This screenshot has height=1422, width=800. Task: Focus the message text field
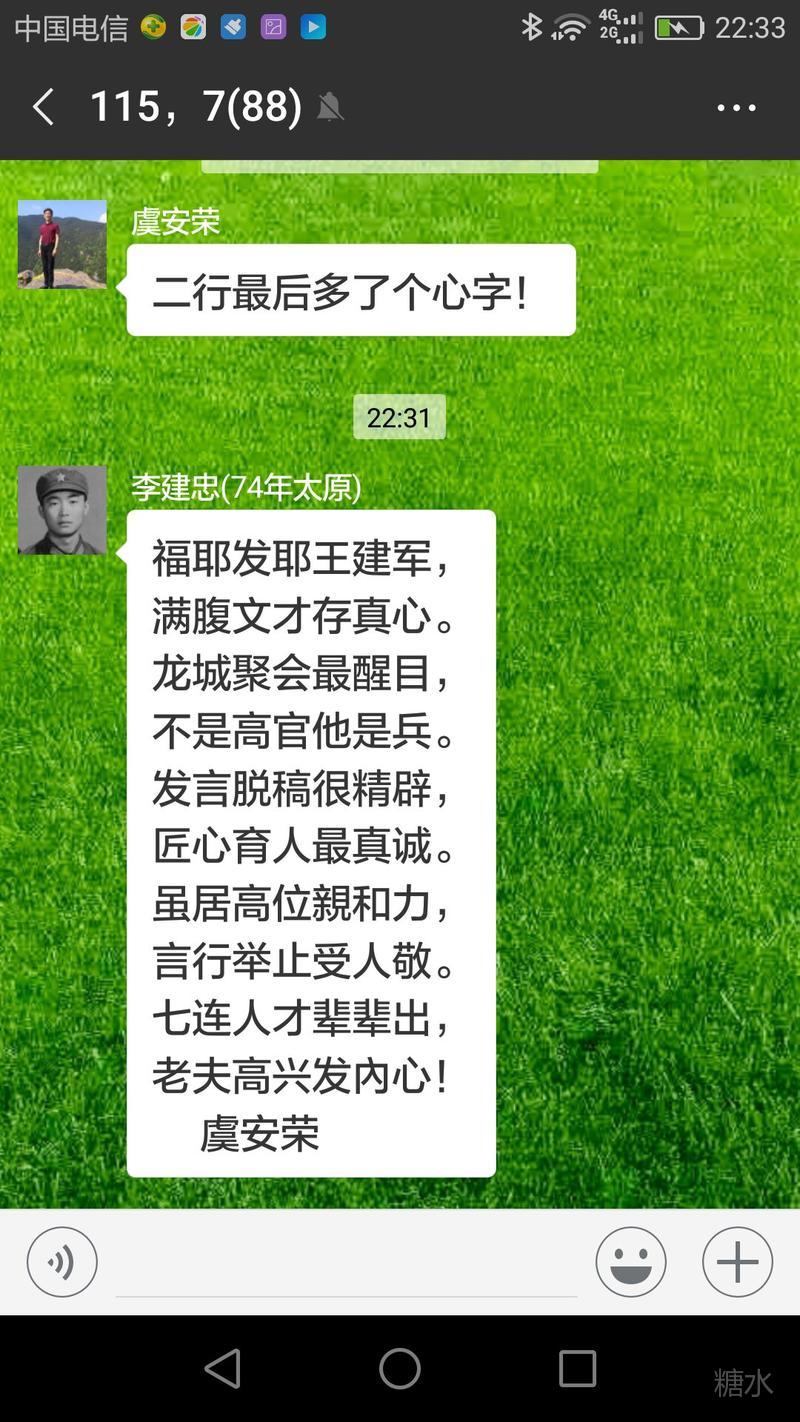click(x=345, y=1262)
